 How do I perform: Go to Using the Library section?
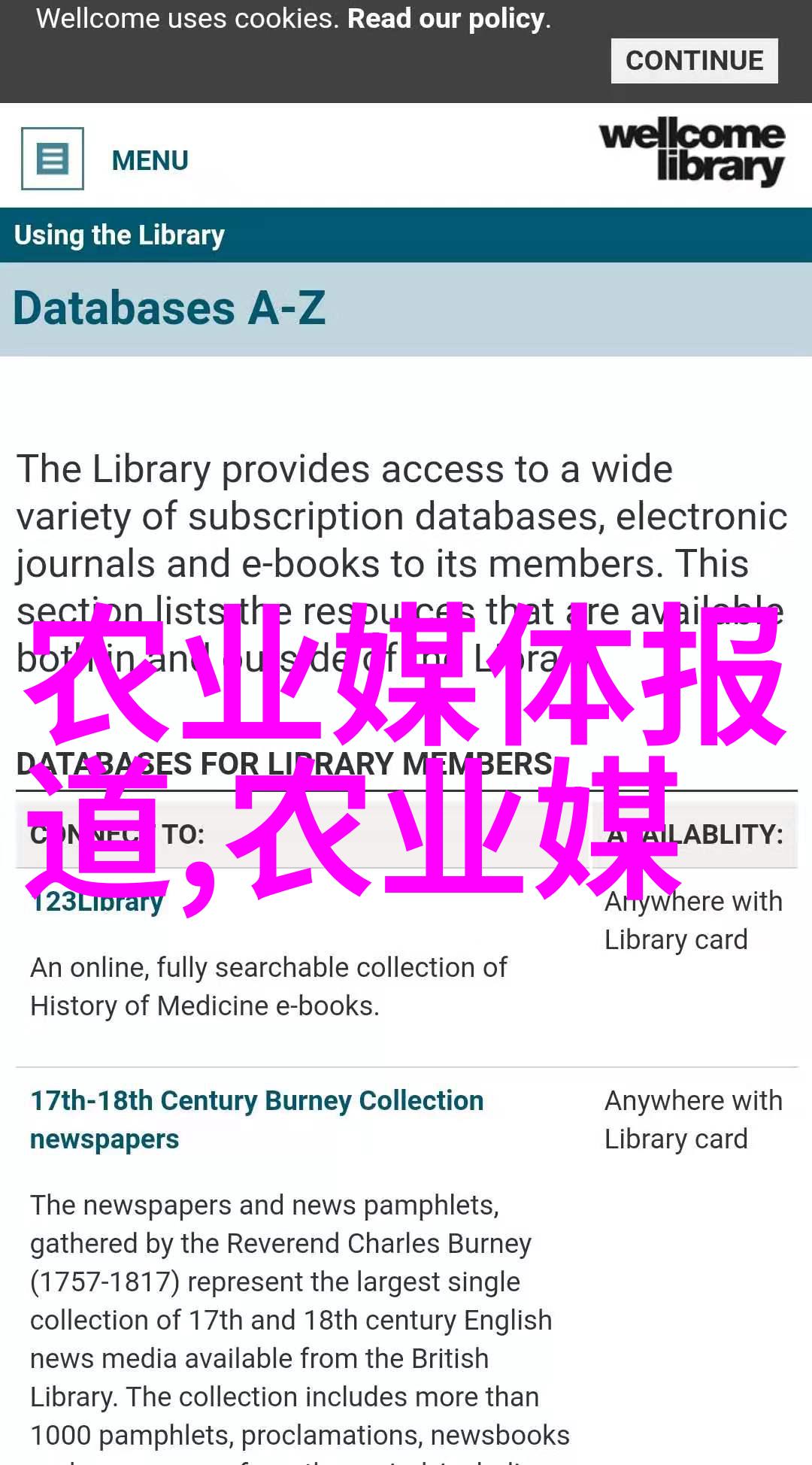tap(120, 235)
